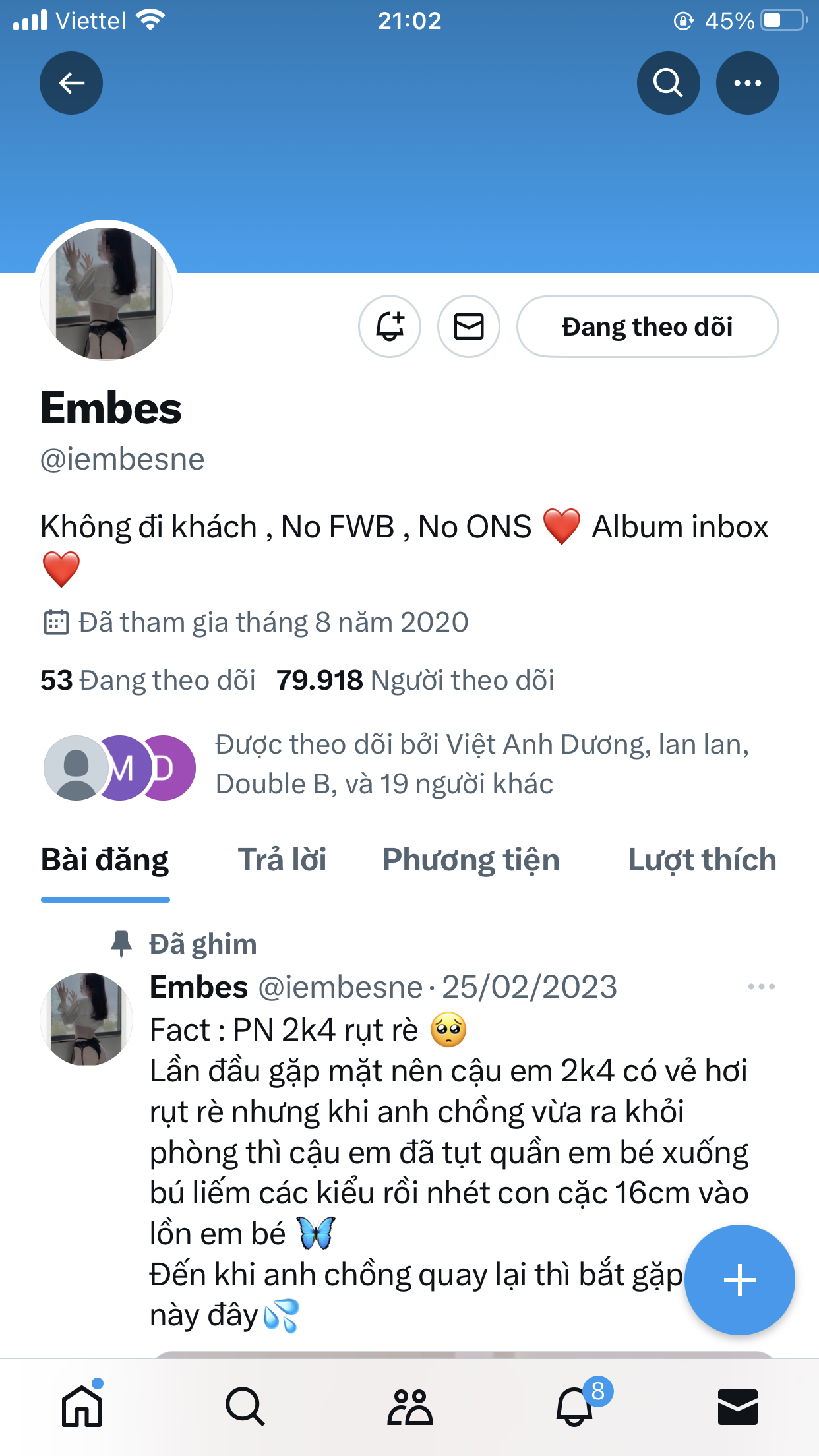Open the "79.918 Người theo dõi" list
This screenshot has width=819, height=1456.
coord(415,681)
